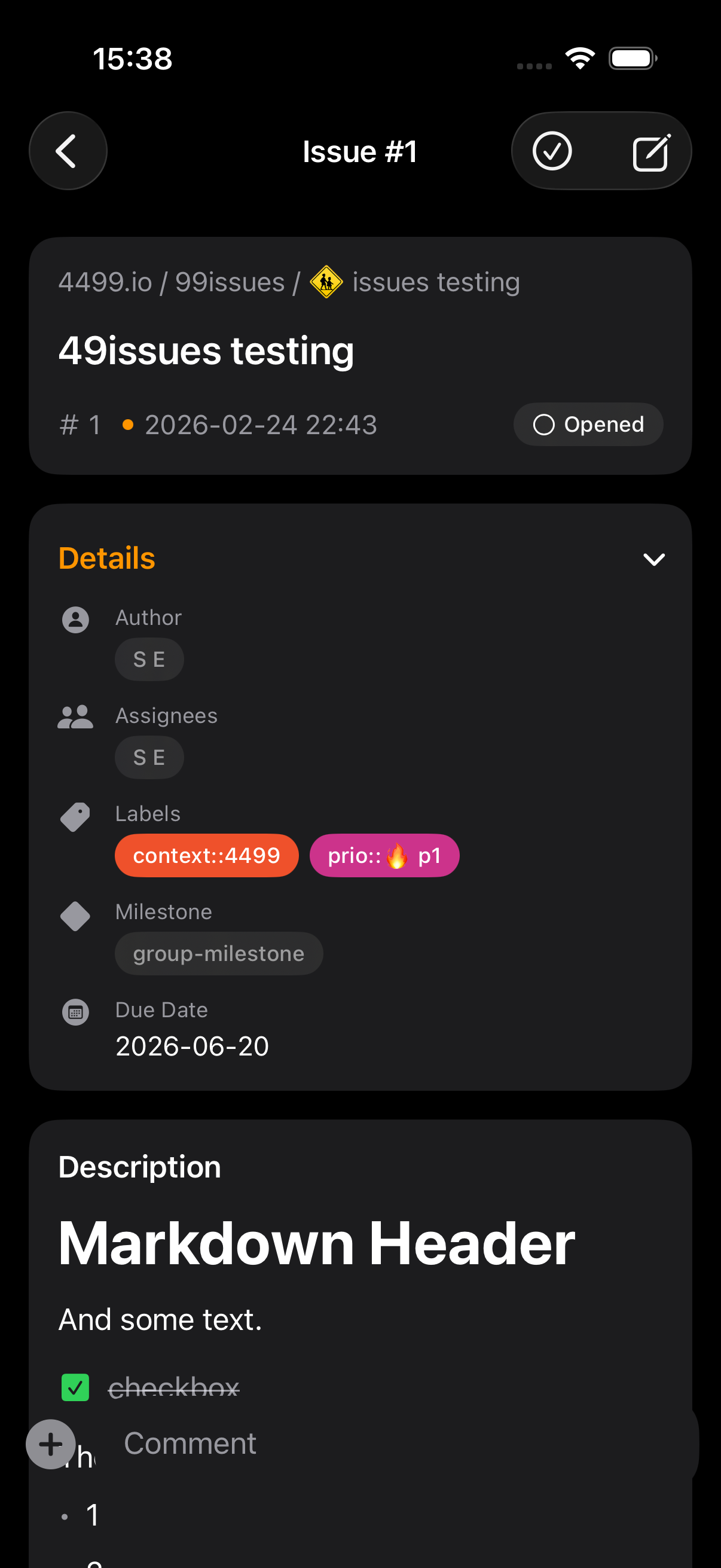Collapse the Details section
The width and height of the screenshot is (721, 1568).
pos(653,559)
